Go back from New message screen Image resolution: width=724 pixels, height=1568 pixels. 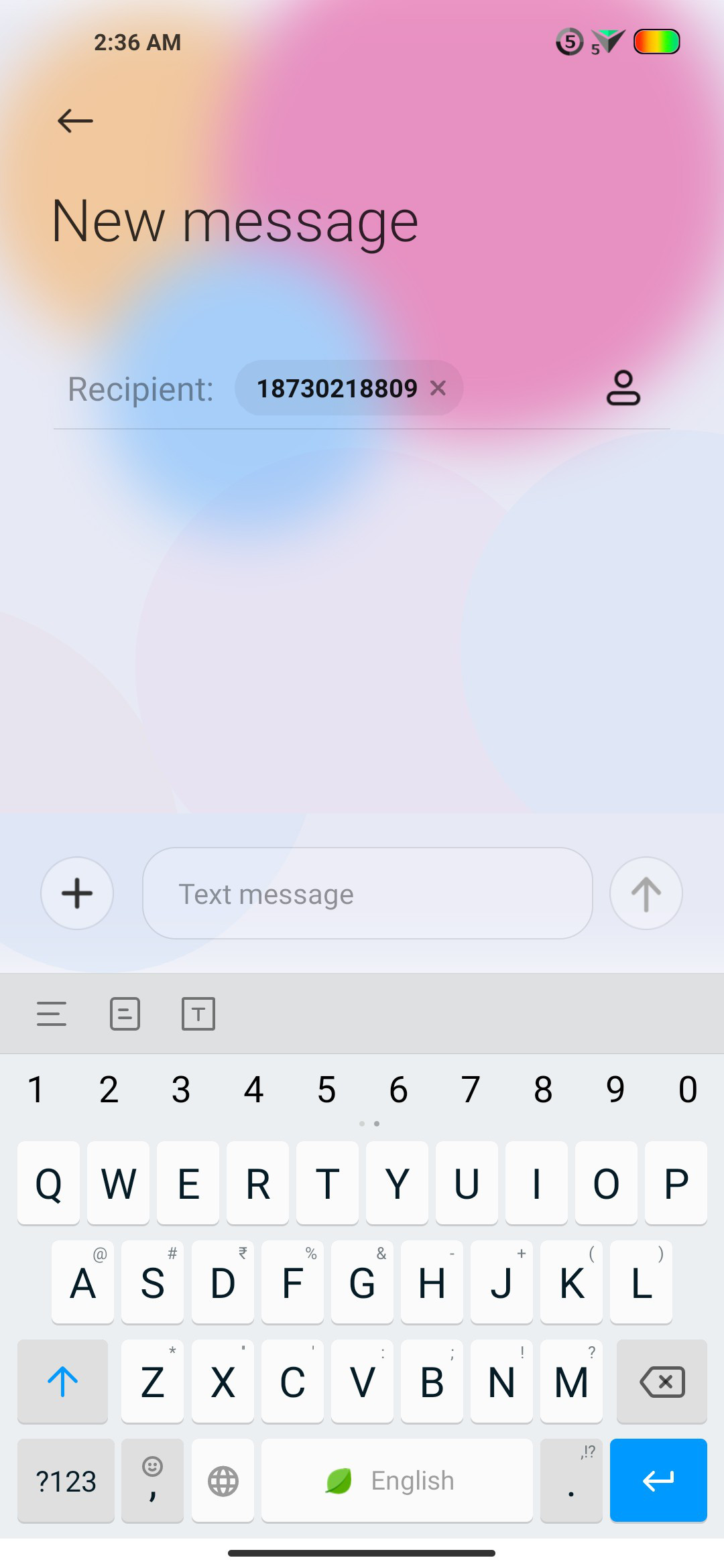pos(75,121)
